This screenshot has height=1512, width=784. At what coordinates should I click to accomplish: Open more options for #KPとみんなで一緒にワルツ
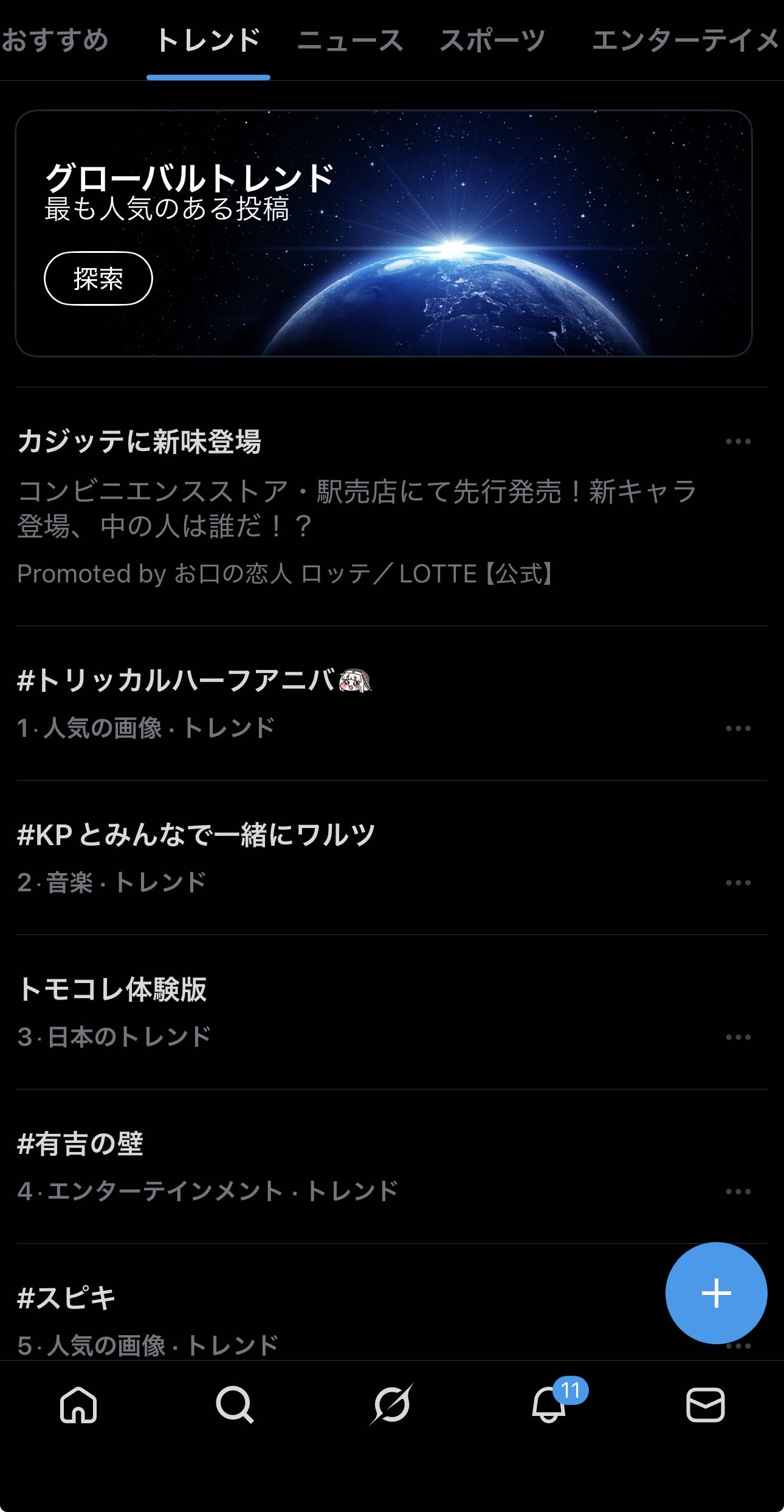coord(738,883)
